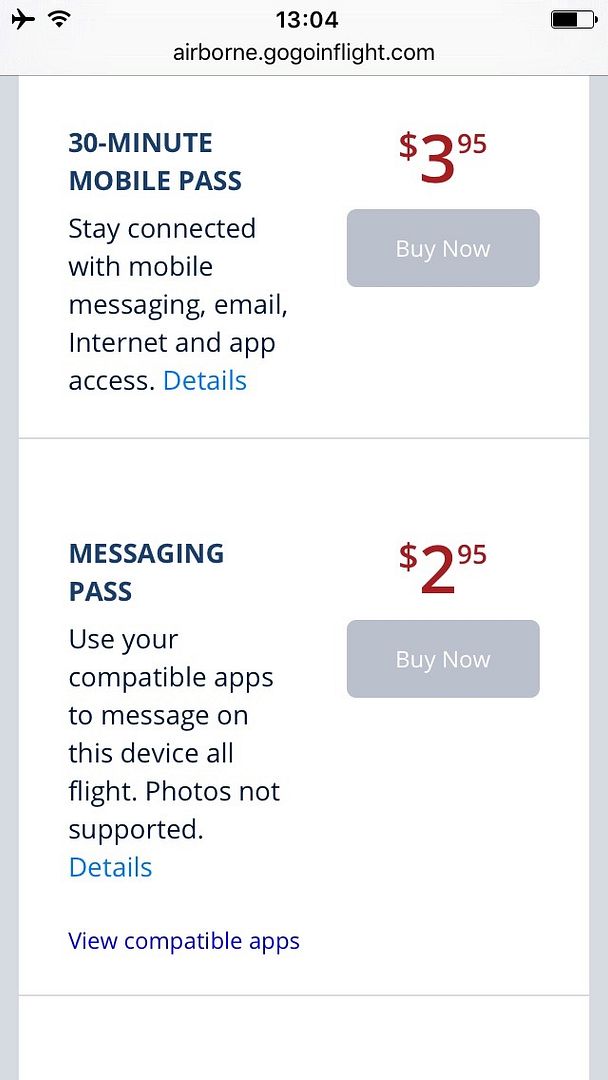Viewport: 608px width, 1080px height.
Task: Buy the 30-Minute Mobile Pass now
Action: [x=443, y=248]
